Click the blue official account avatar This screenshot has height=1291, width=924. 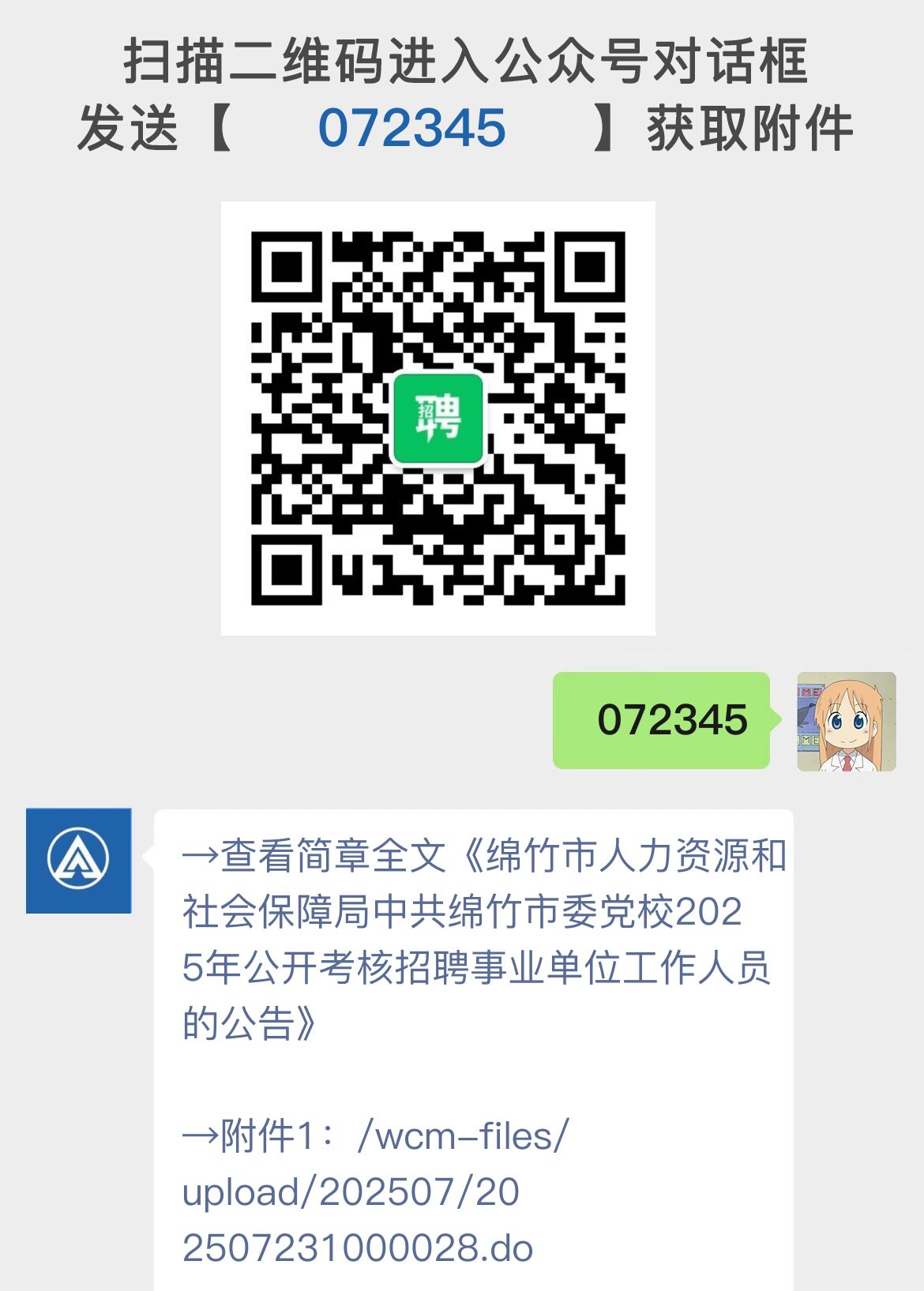[79, 860]
